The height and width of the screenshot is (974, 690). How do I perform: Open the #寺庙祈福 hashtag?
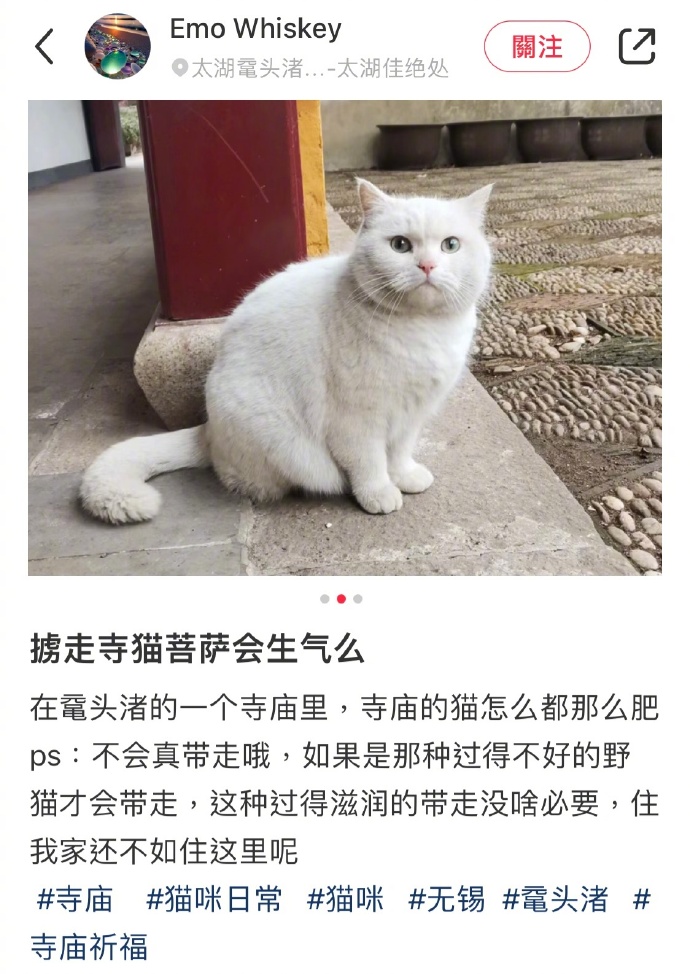click(x=88, y=946)
